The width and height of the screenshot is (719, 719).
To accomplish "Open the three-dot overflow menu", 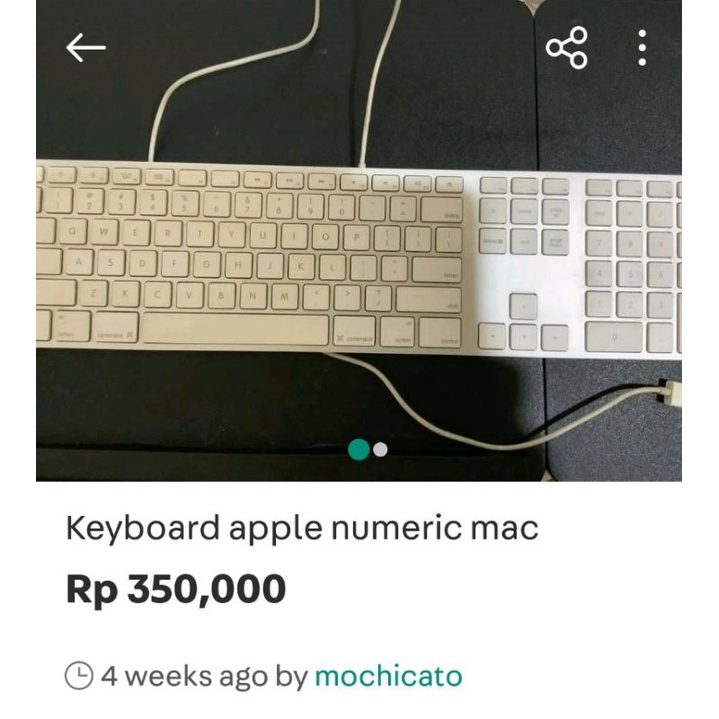I will coord(642,47).
